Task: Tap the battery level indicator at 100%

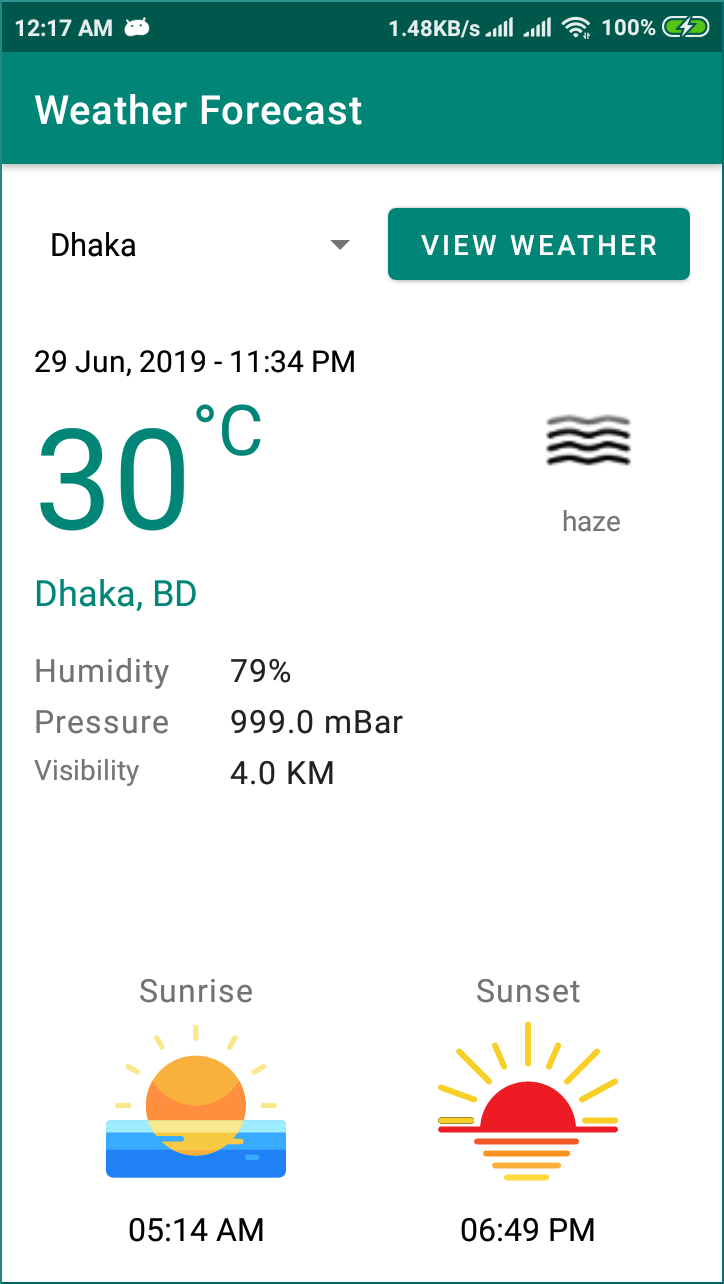Action: pyautogui.click(x=632, y=28)
